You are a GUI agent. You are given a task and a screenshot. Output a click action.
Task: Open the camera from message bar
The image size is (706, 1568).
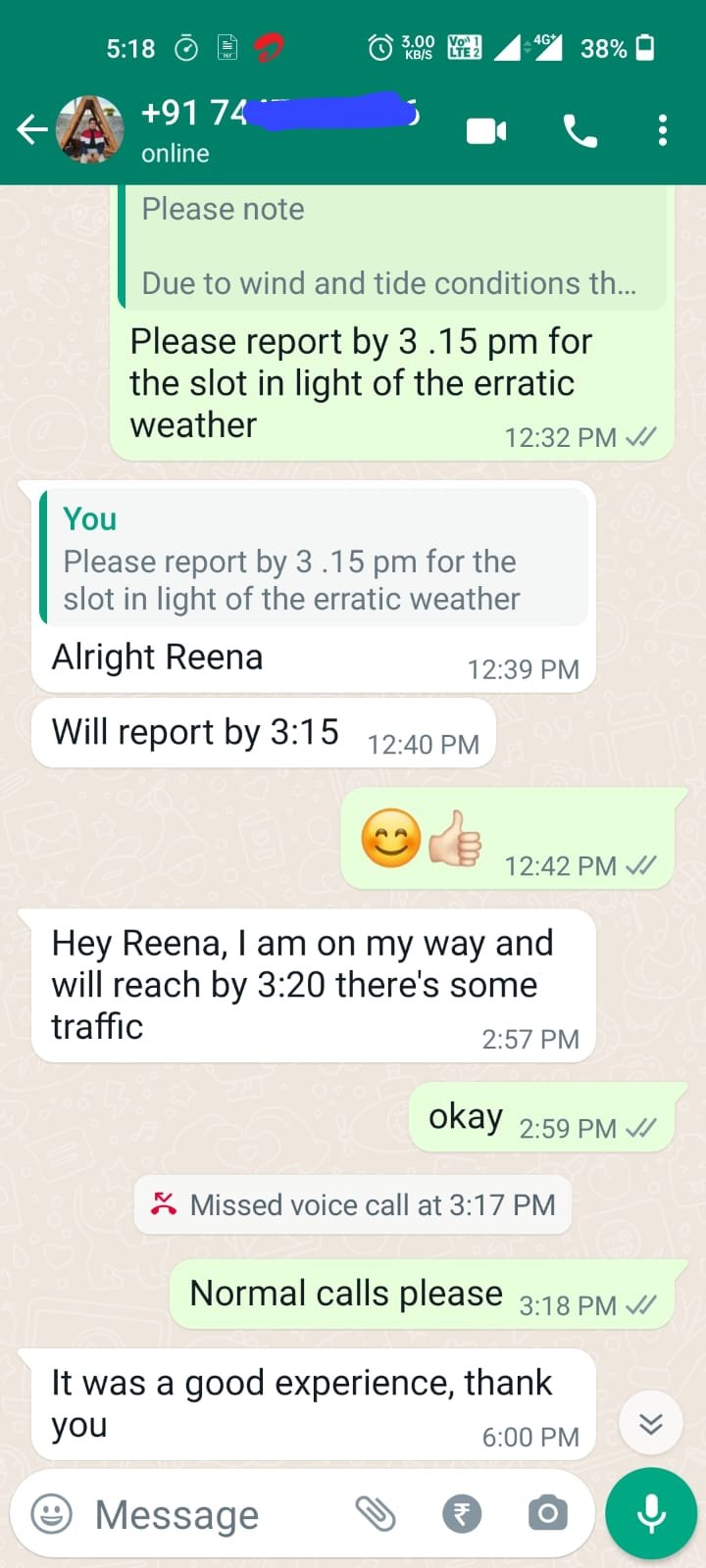coord(547,1514)
